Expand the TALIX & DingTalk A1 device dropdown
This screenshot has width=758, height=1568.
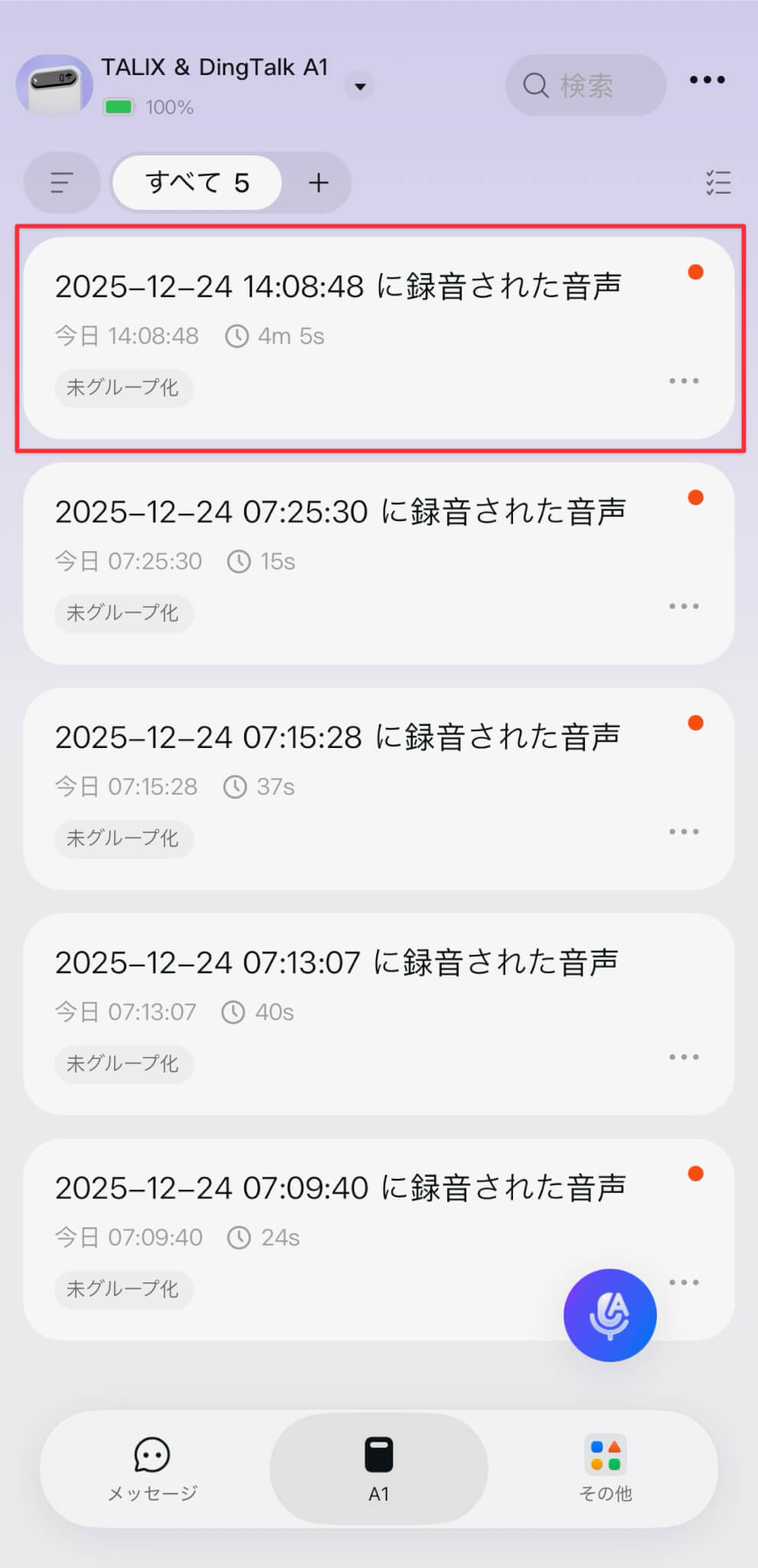tap(360, 86)
